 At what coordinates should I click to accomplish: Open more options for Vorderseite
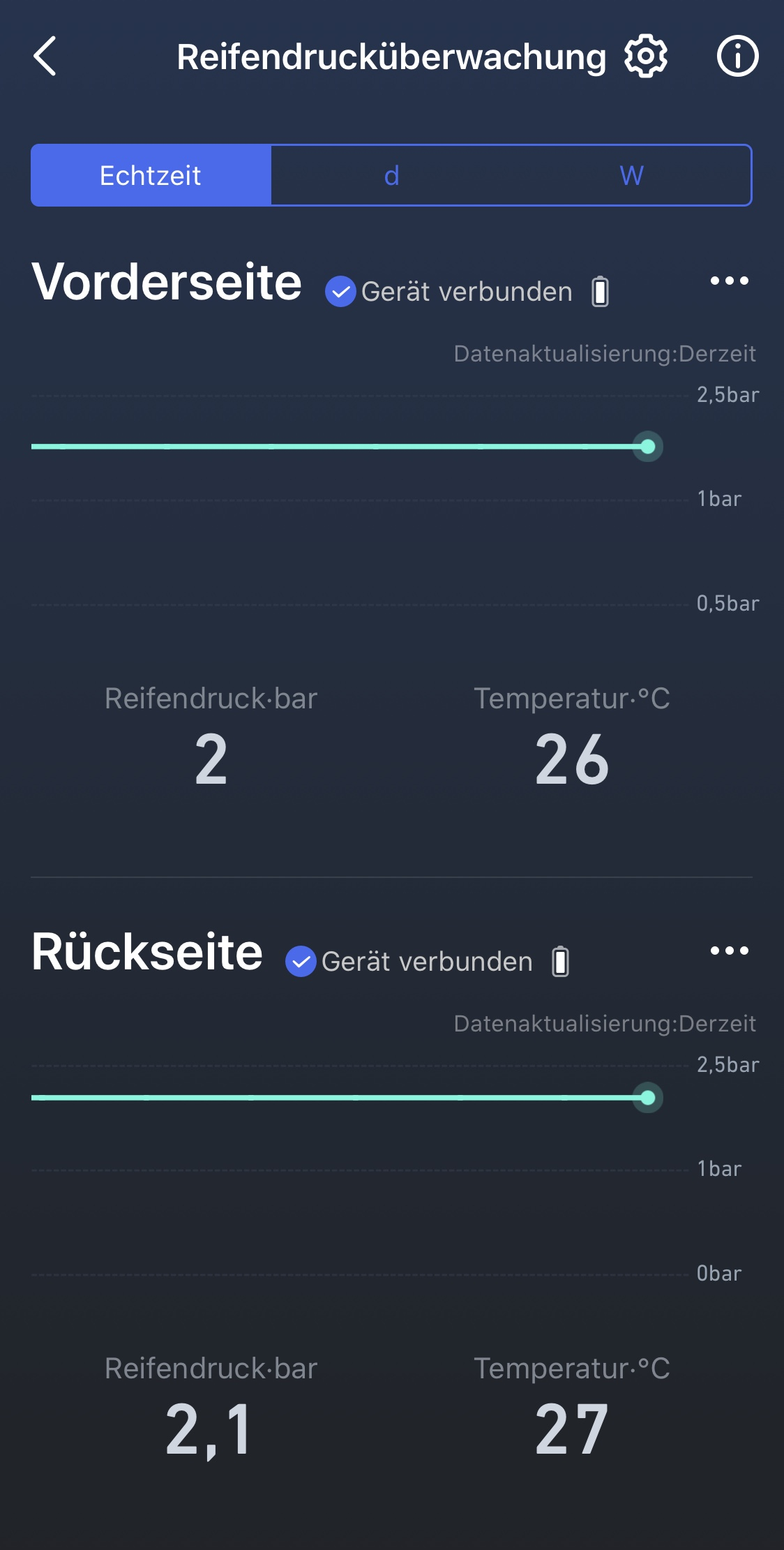click(x=729, y=281)
